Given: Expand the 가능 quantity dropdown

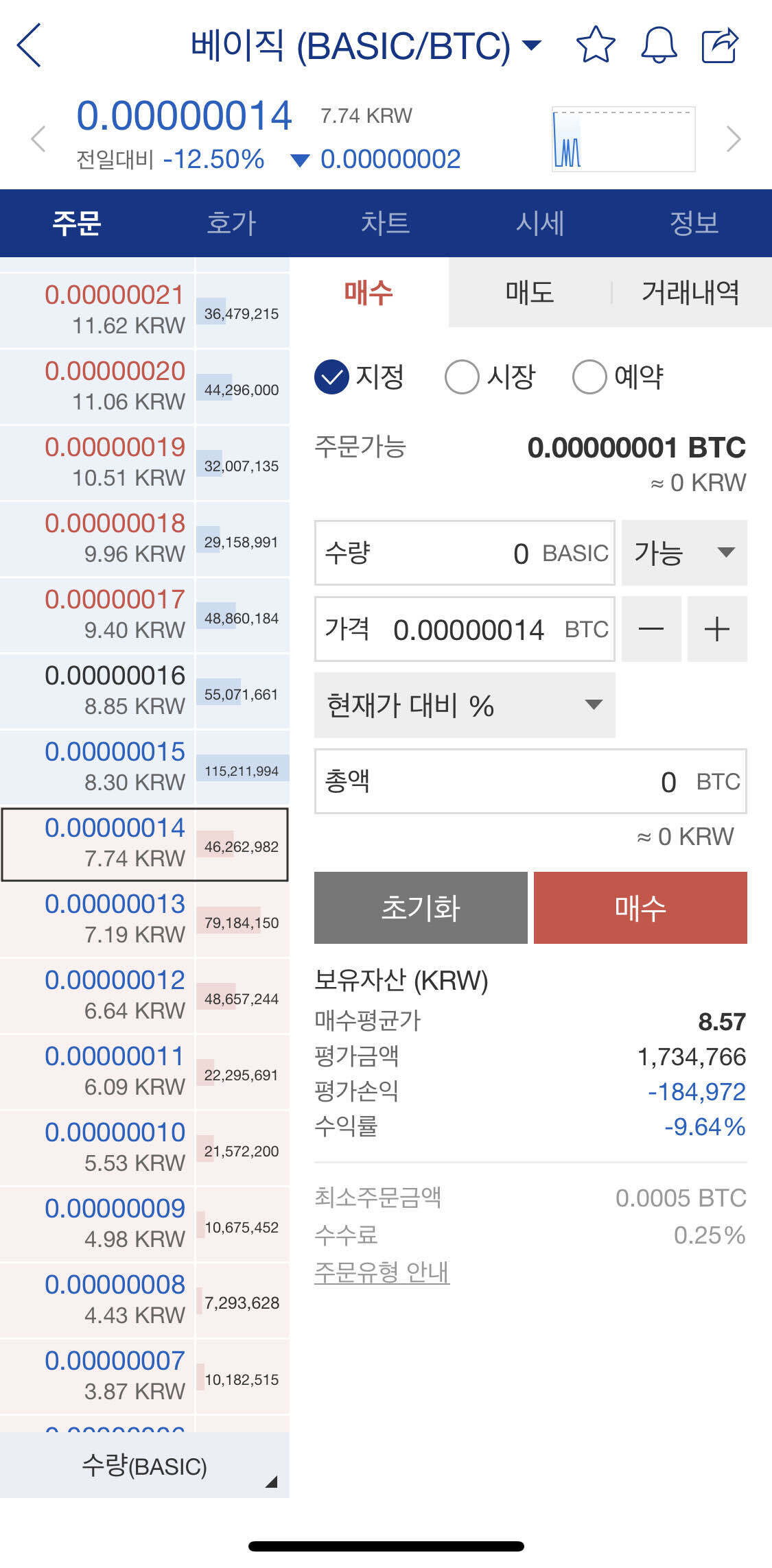Looking at the screenshot, I should 683,553.
